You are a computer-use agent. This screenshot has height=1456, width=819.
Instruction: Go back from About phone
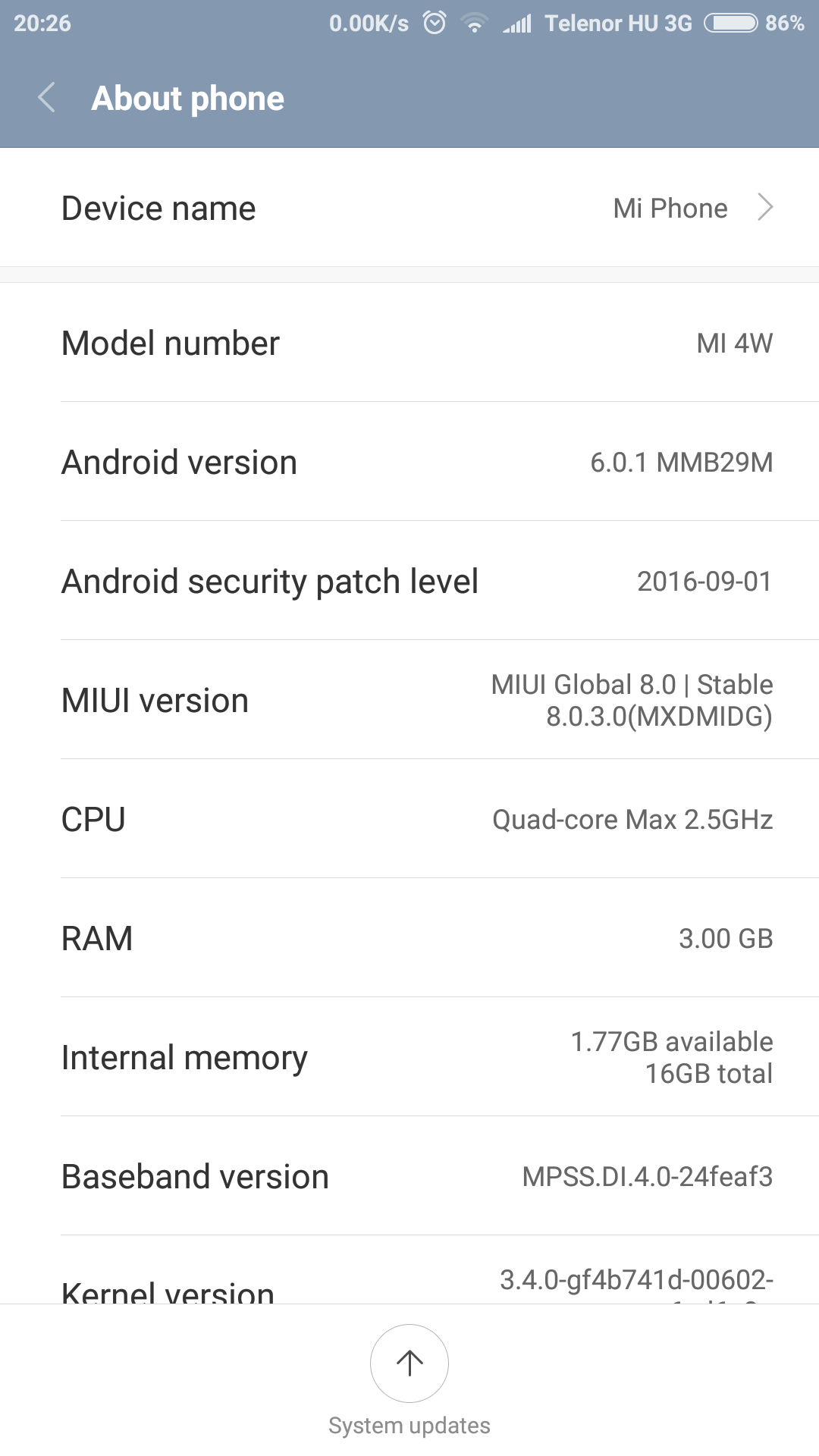click(47, 99)
